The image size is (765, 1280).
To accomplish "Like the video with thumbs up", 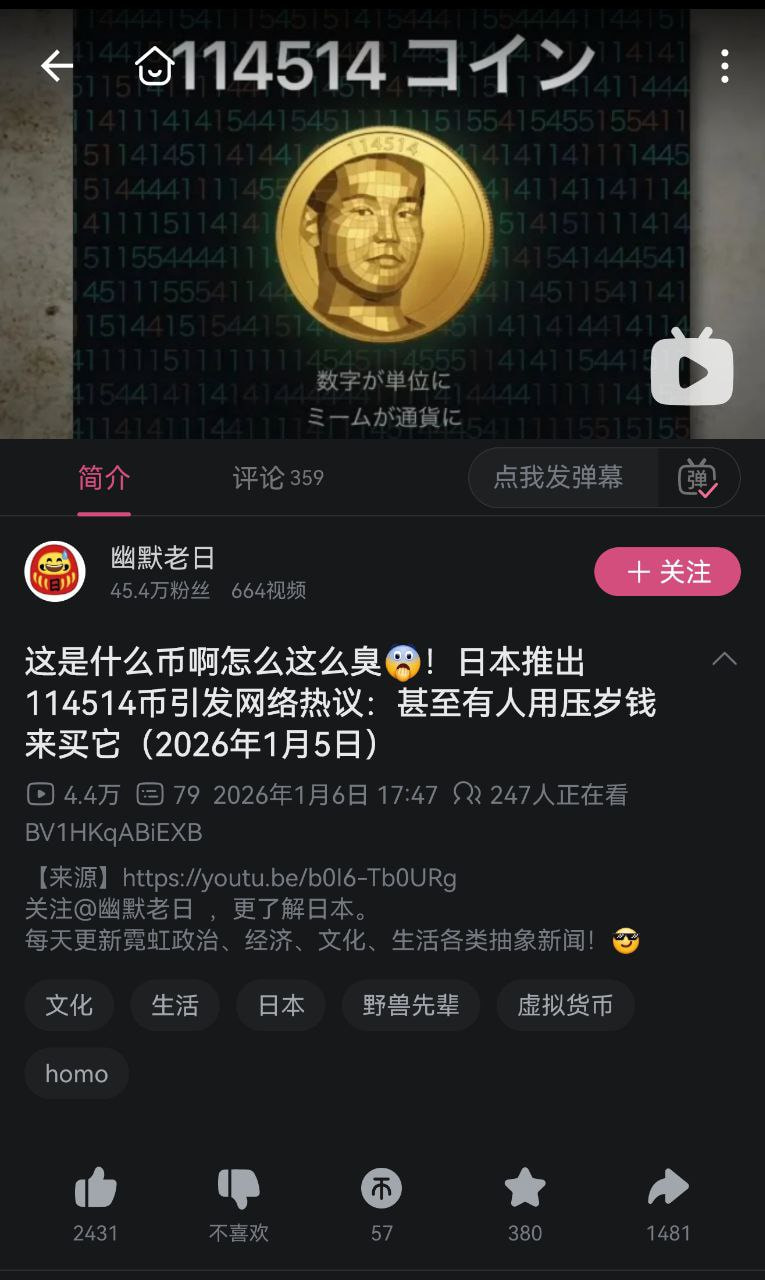I will coord(96,1189).
